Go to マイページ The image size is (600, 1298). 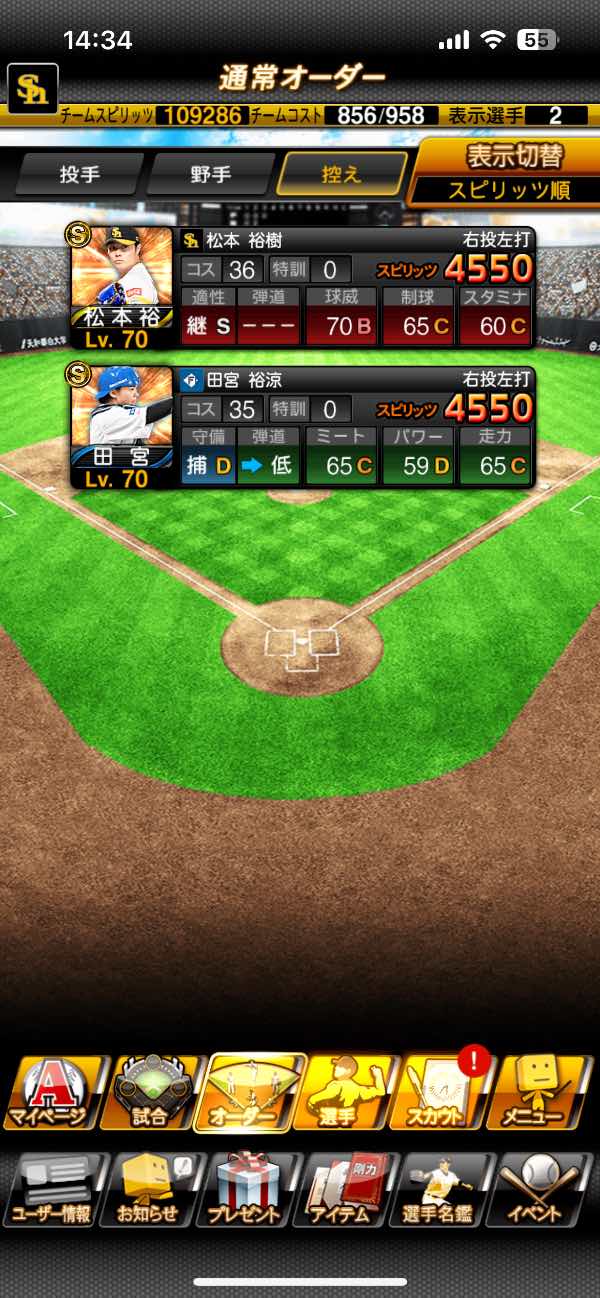click(x=52, y=1094)
